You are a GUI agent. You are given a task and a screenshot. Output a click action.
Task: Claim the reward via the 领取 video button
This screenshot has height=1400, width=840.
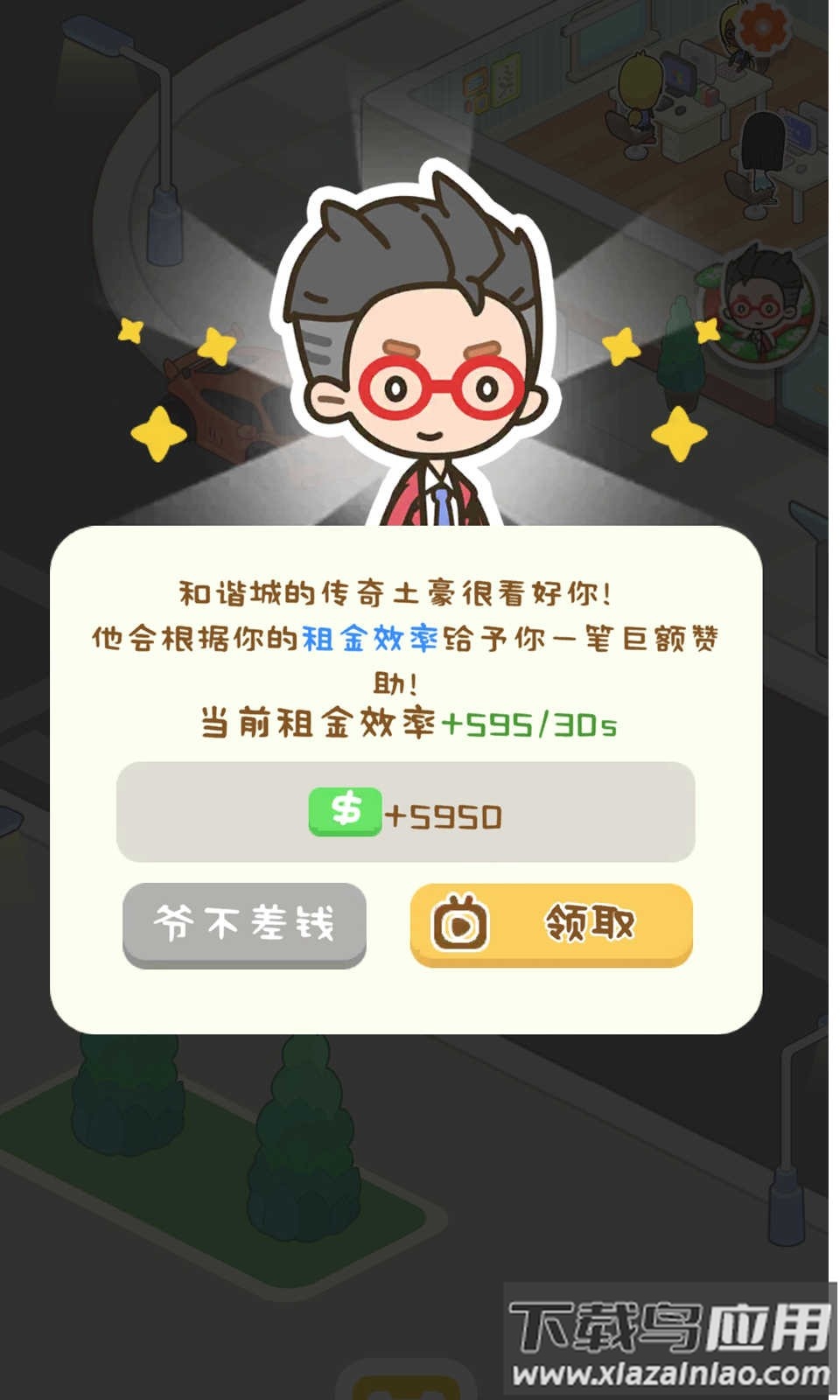coord(551,924)
